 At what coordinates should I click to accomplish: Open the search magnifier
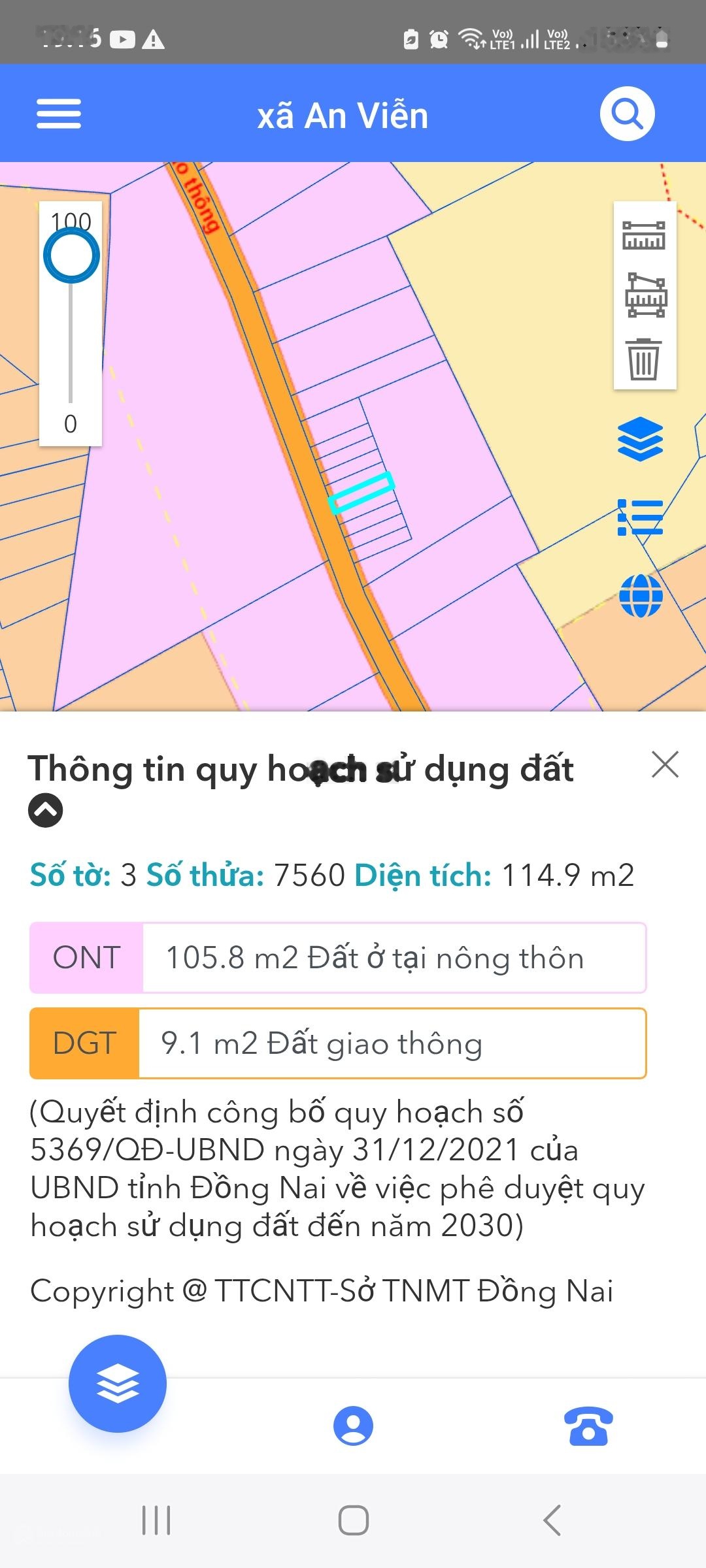pos(627,114)
